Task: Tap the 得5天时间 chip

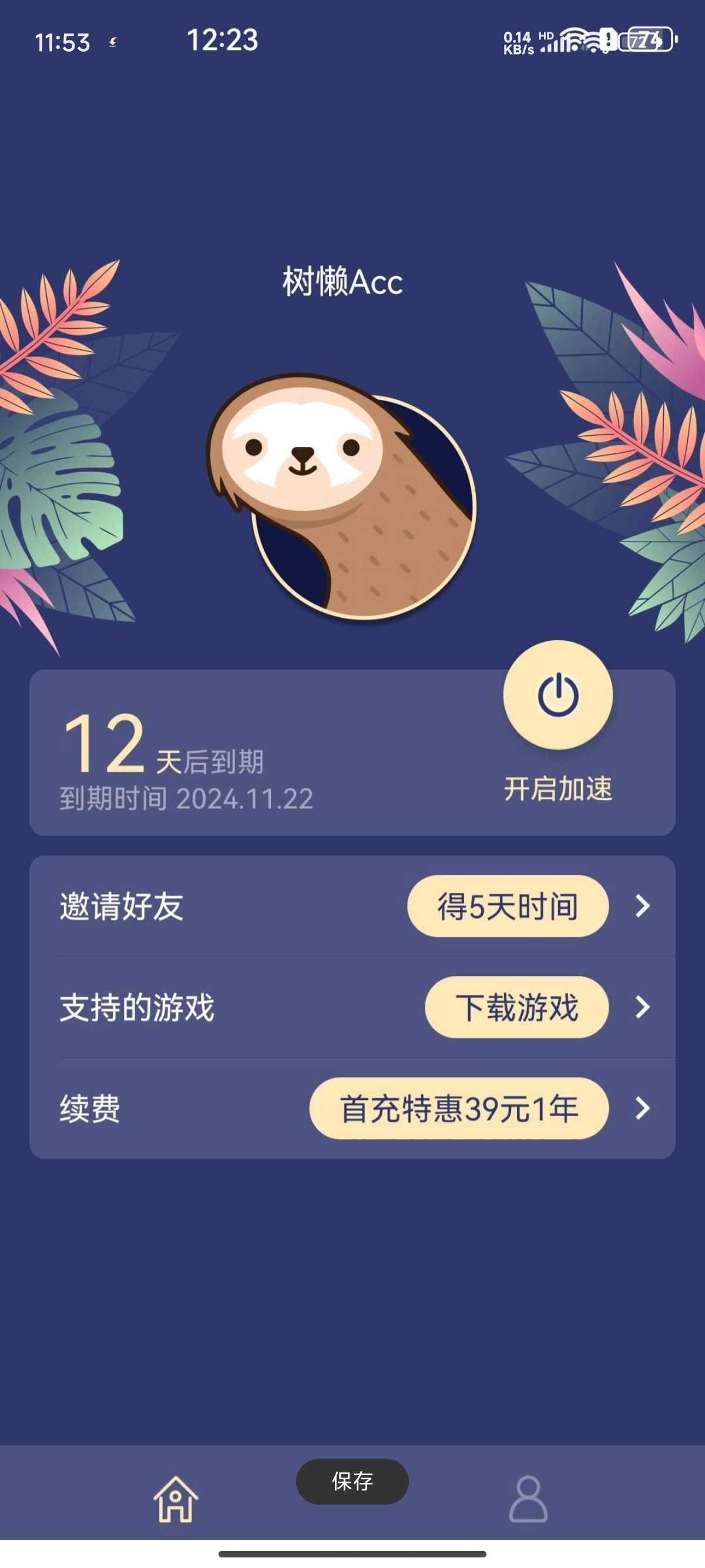Action: [507, 906]
